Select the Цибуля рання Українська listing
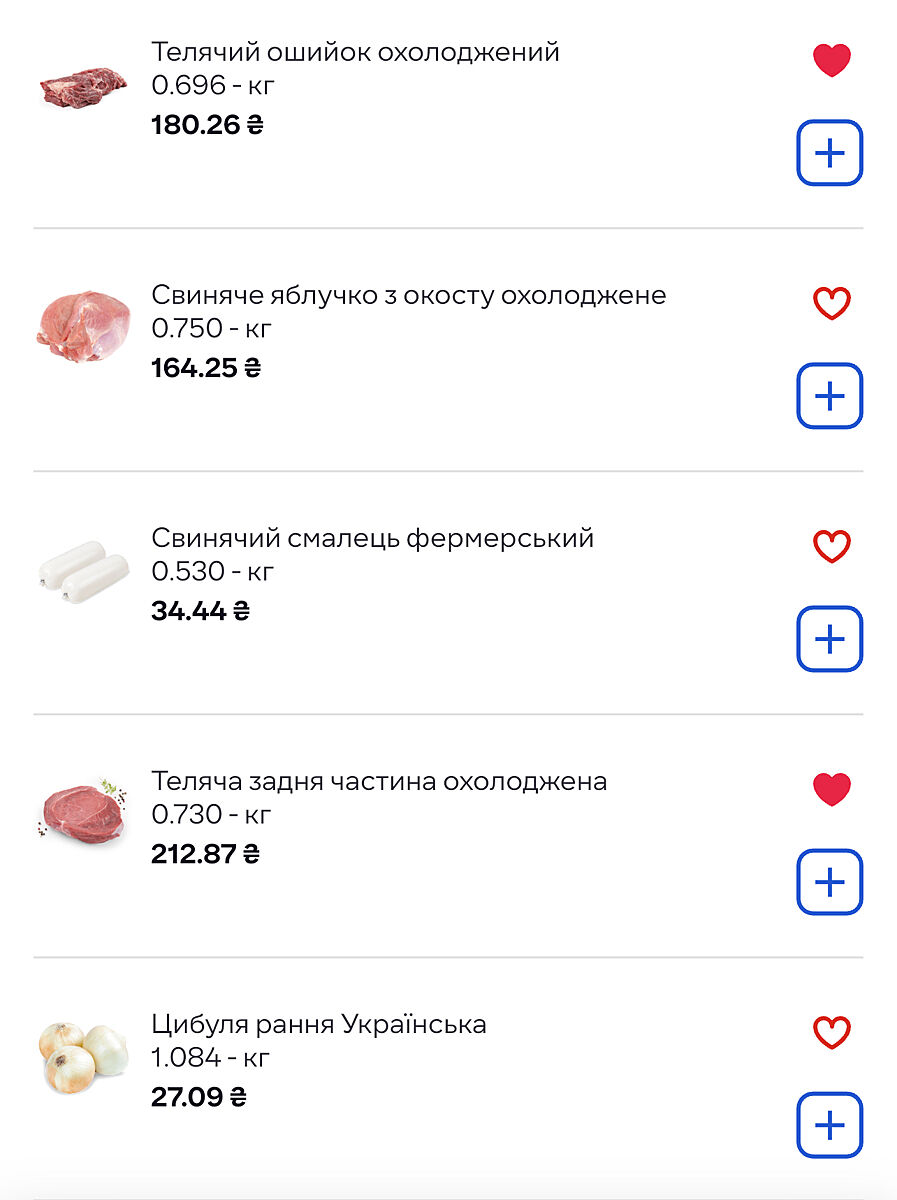The height and width of the screenshot is (1200, 897). tap(319, 1024)
